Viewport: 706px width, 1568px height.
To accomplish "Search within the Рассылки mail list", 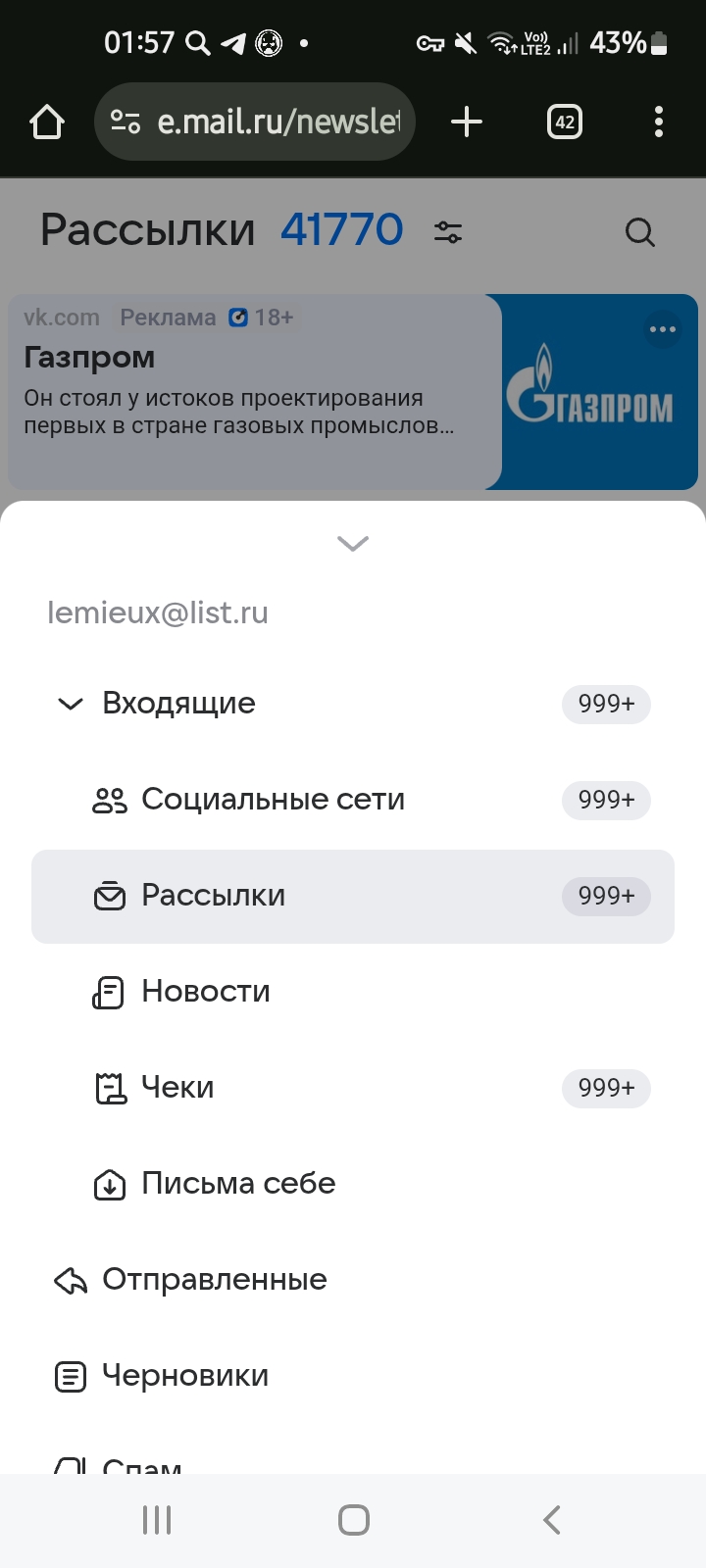I will tap(639, 232).
